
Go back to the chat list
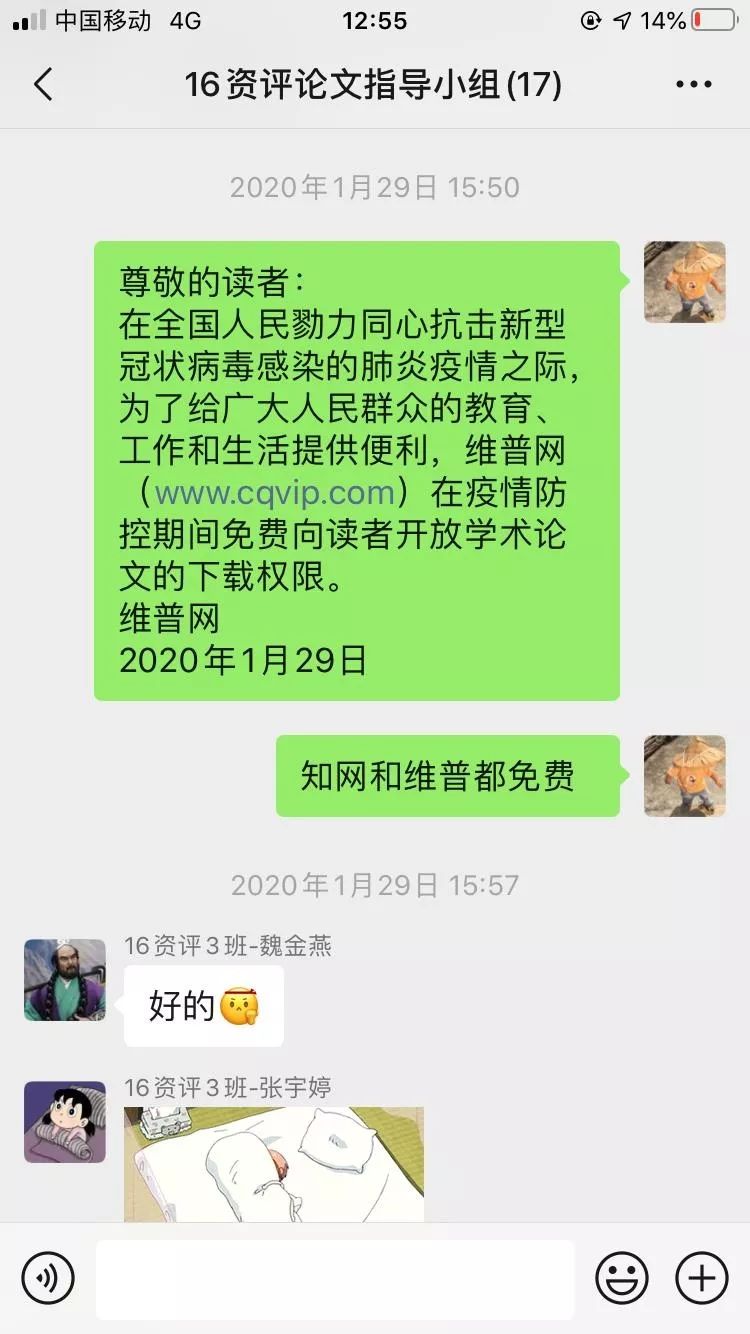click(x=42, y=85)
